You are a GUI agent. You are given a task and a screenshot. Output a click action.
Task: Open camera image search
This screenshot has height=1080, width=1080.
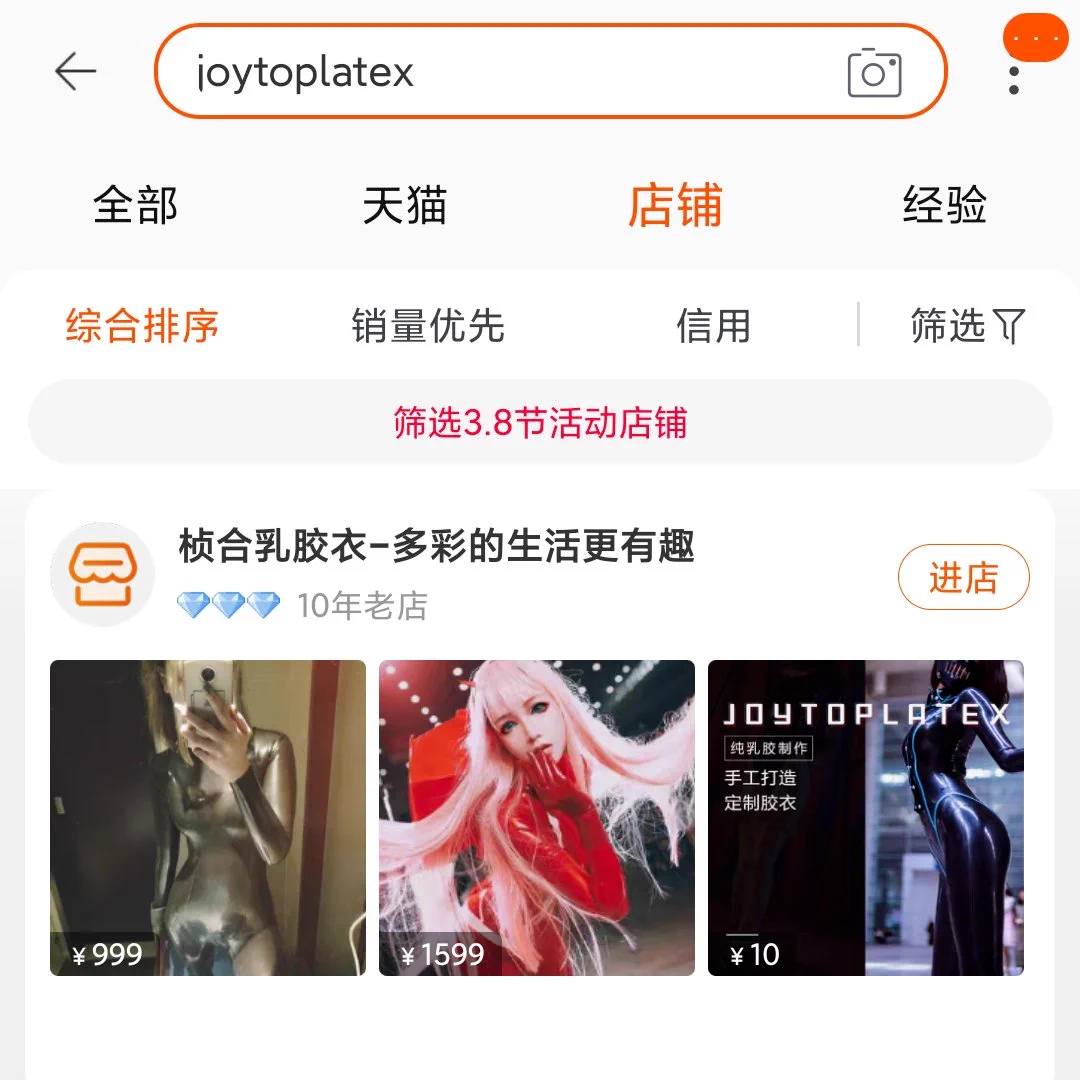(x=874, y=73)
